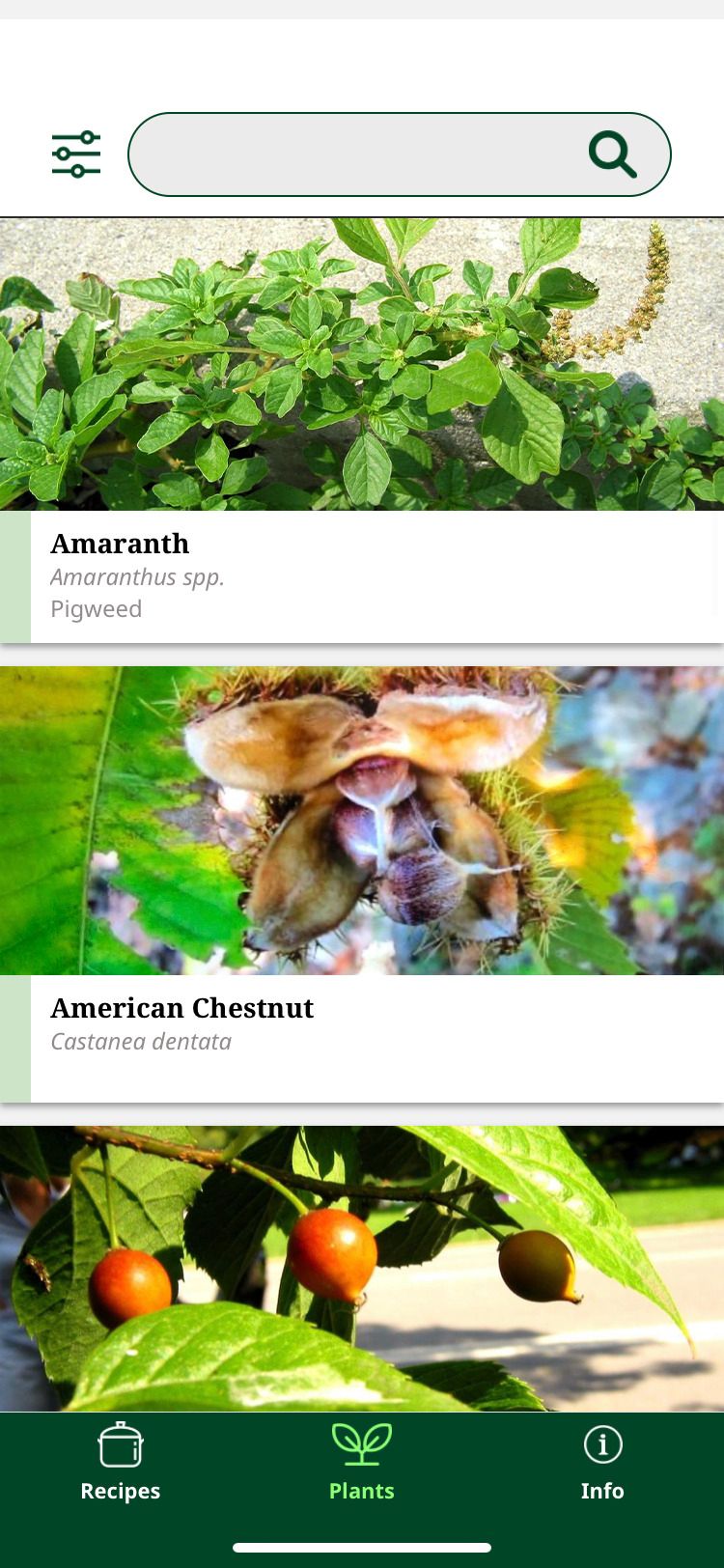Tap the magnifying glass search icon
The height and width of the screenshot is (1568, 724).
612,154
